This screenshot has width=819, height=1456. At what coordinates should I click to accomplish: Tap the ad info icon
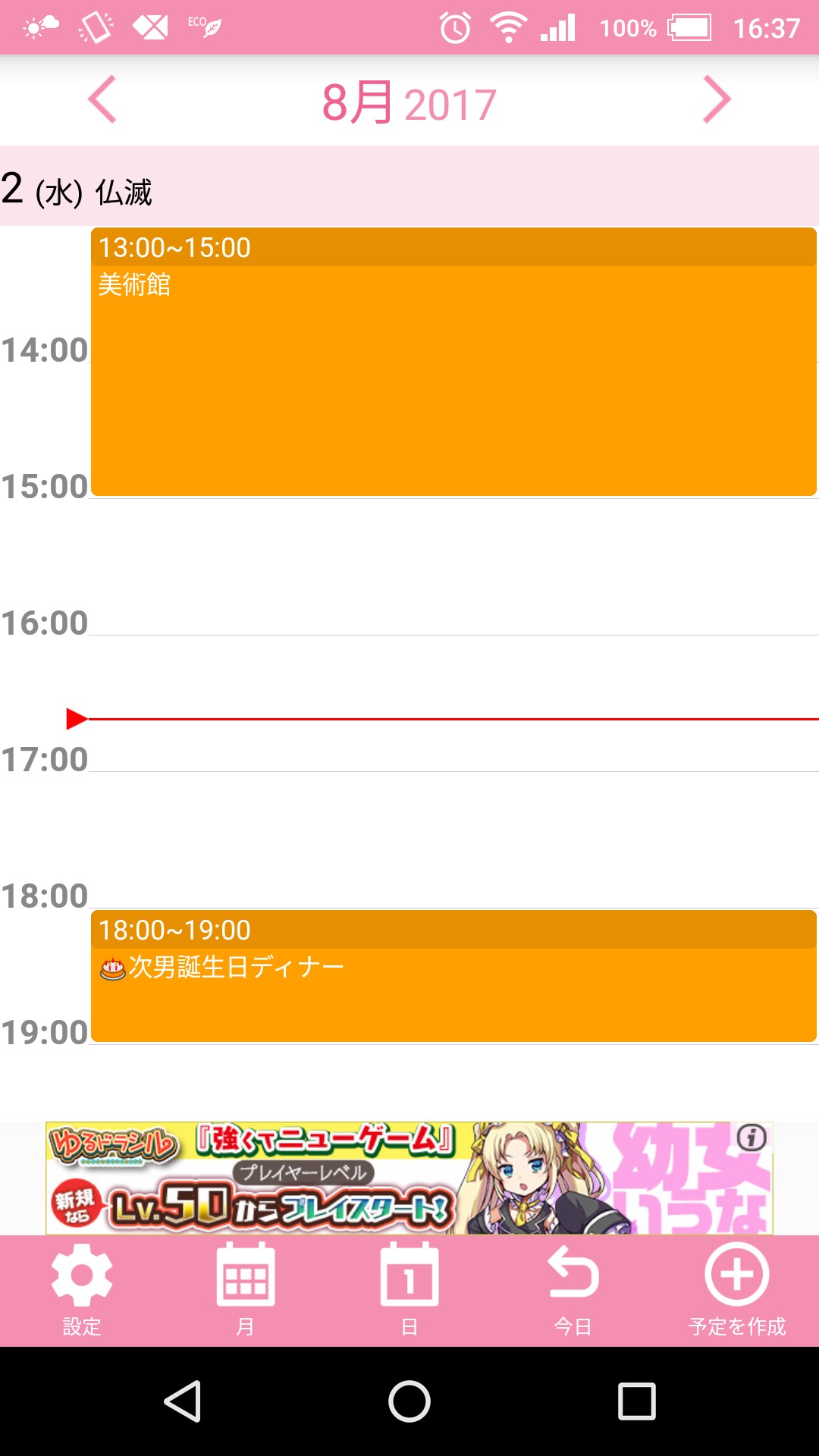tap(752, 1137)
